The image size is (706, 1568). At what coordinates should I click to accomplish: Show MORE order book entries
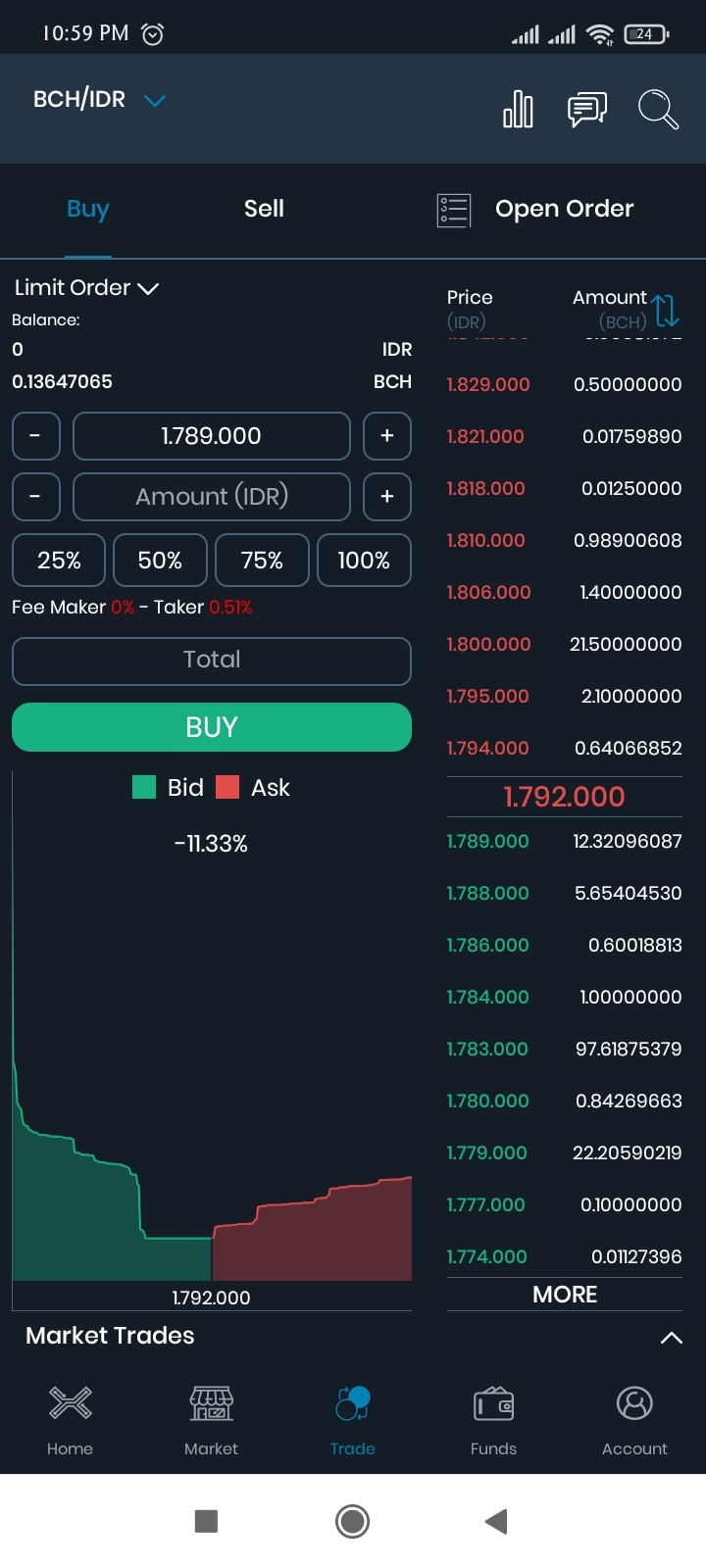pyautogui.click(x=565, y=1295)
